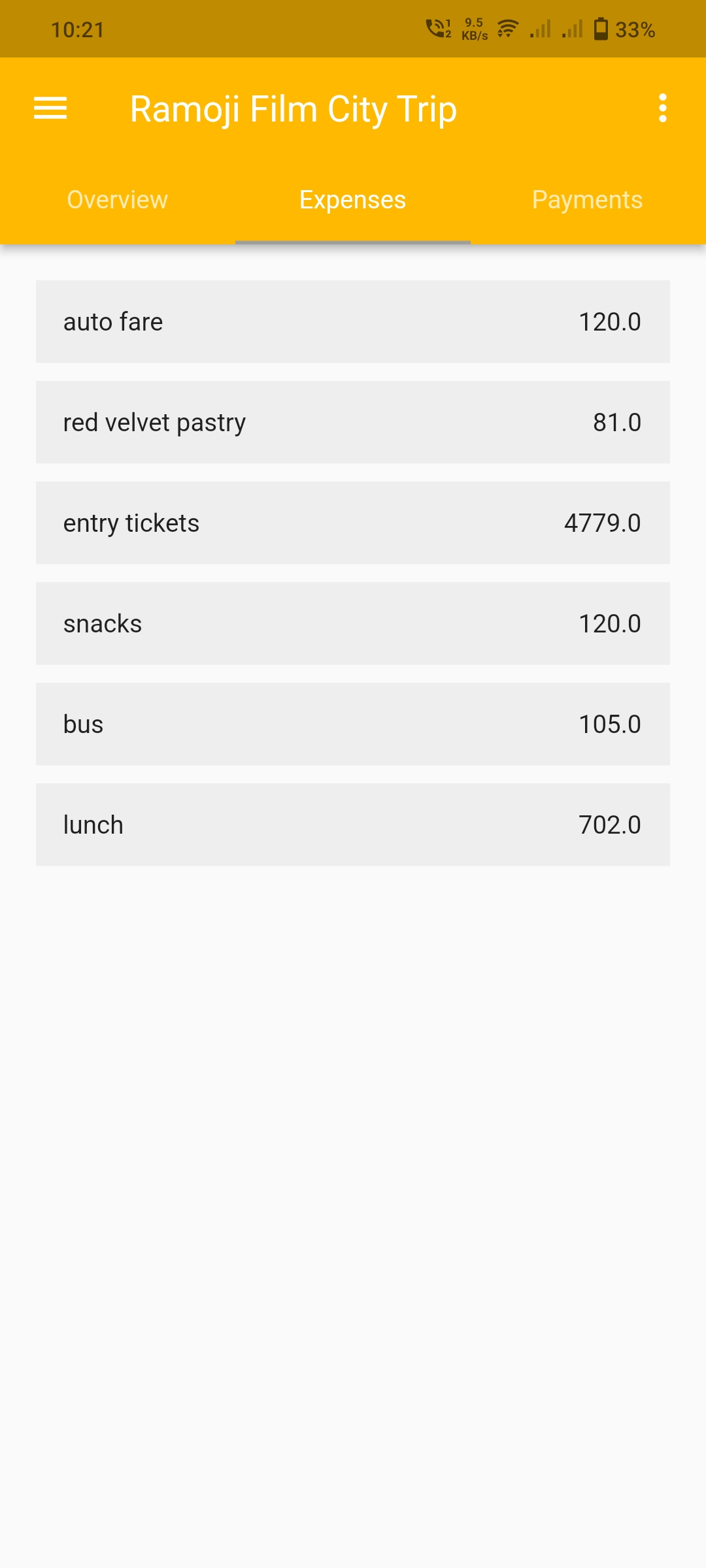Select the Expenses tab

click(x=353, y=200)
